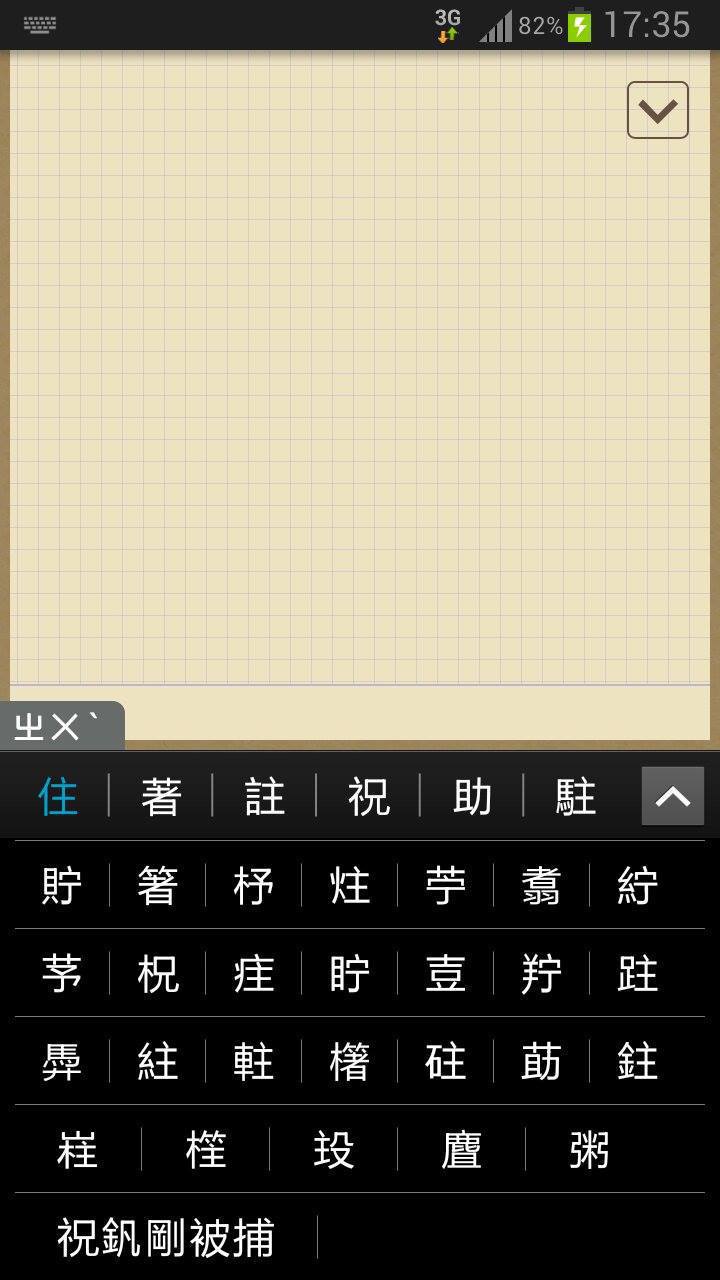
Task: Select the candidate 紵
Action: [x=637, y=886]
